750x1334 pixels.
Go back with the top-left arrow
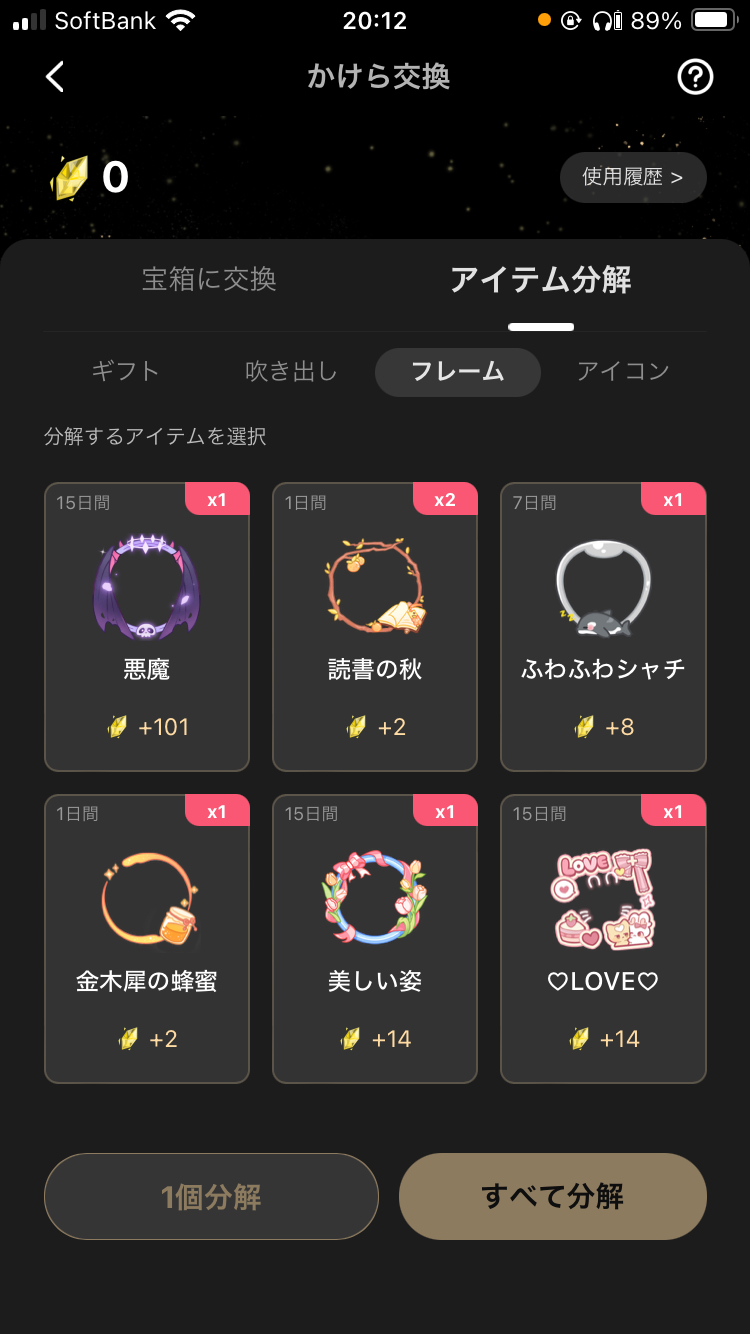click(x=55, y=77)
